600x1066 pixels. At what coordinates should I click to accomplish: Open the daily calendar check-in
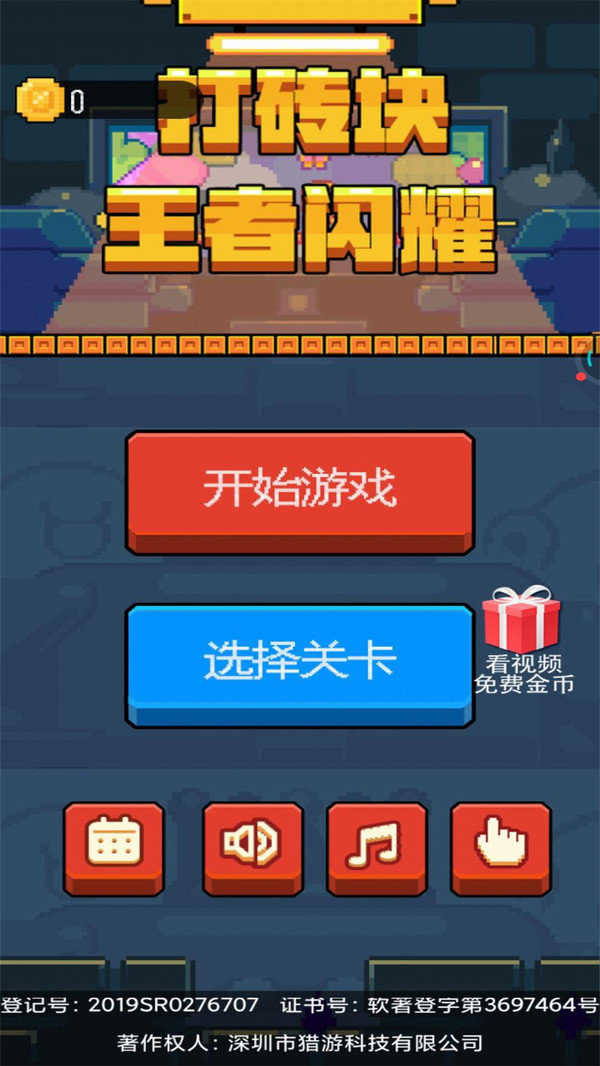[113, 844]
